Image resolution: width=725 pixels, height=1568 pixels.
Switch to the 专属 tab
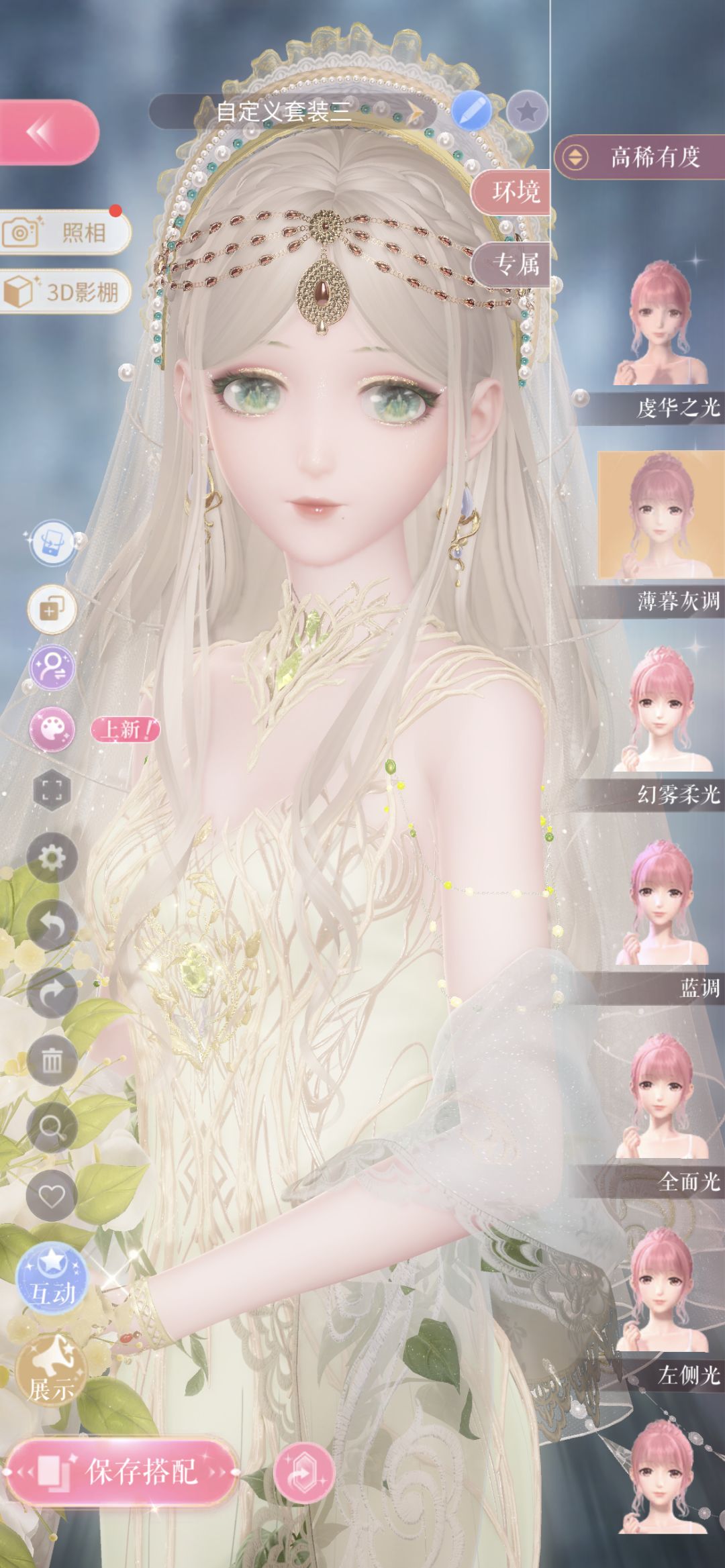(511, 265)
